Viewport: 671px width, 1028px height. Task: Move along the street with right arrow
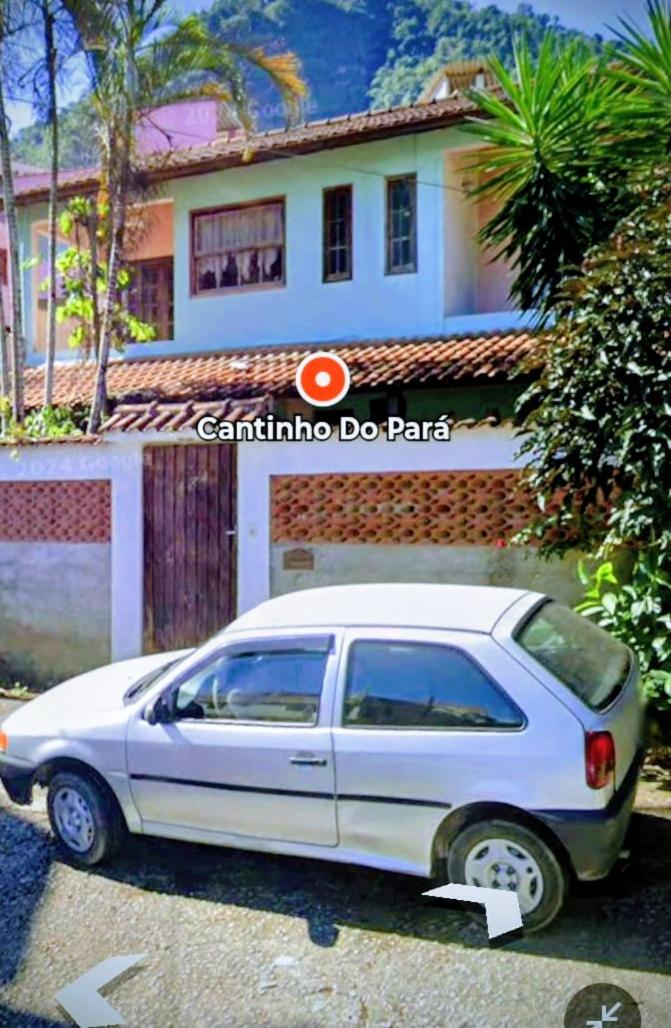(483, 906)
